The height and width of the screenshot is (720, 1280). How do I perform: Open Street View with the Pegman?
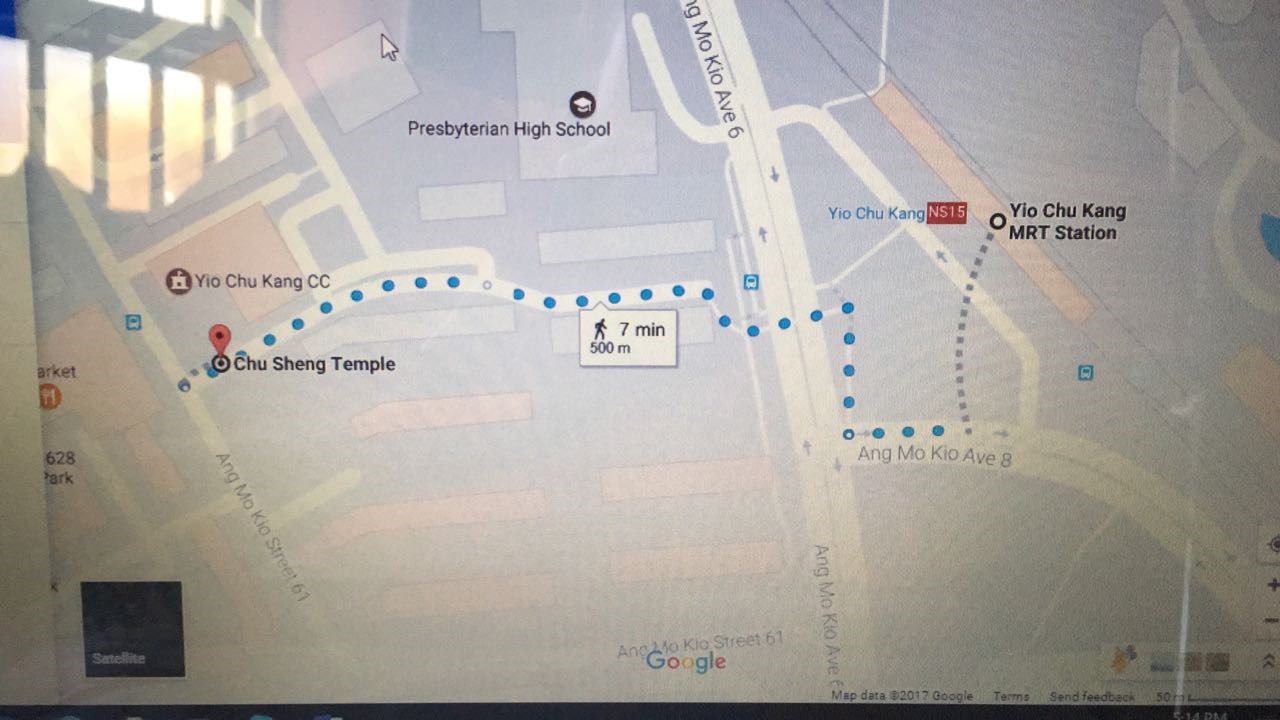[x=1127, y=659]
